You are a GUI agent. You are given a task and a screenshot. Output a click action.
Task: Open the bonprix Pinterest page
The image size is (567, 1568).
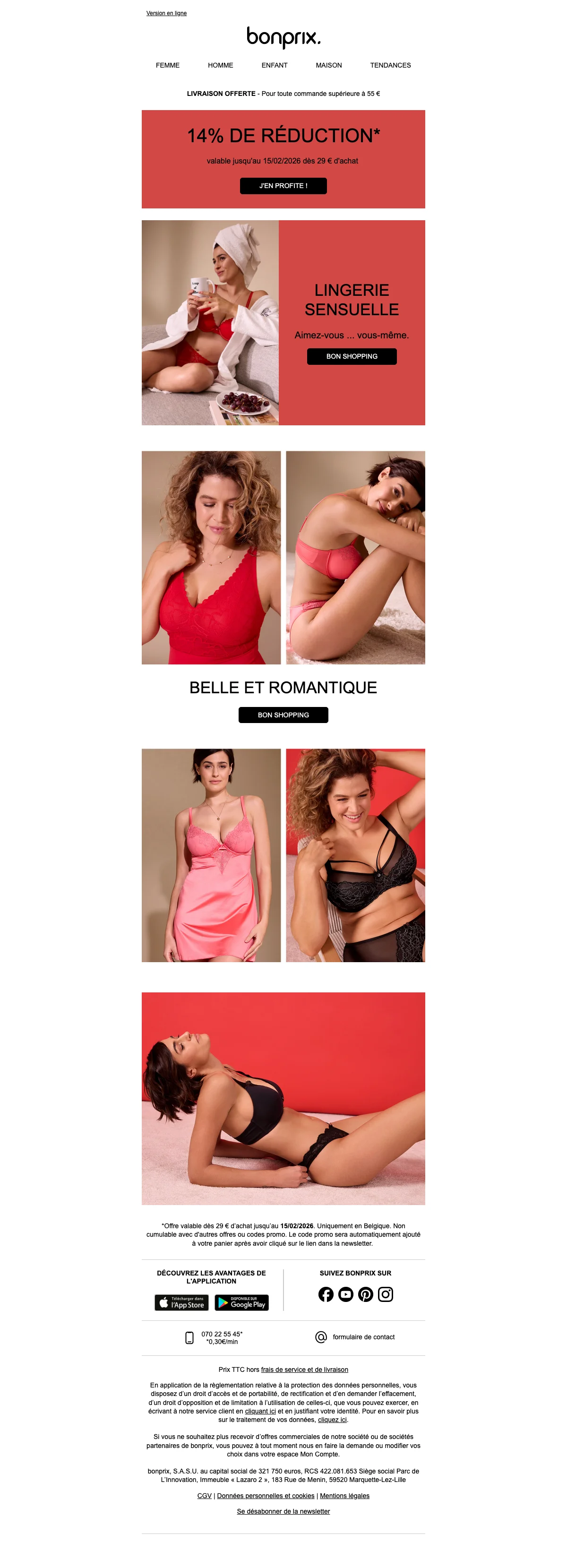[366, 1294]
